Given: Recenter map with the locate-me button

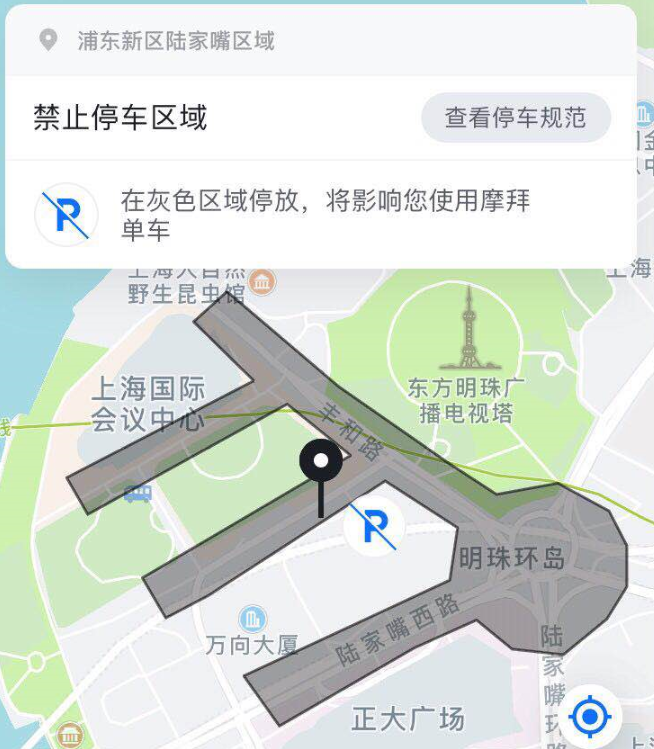Looking at the screenshot, I should [590, 716].
